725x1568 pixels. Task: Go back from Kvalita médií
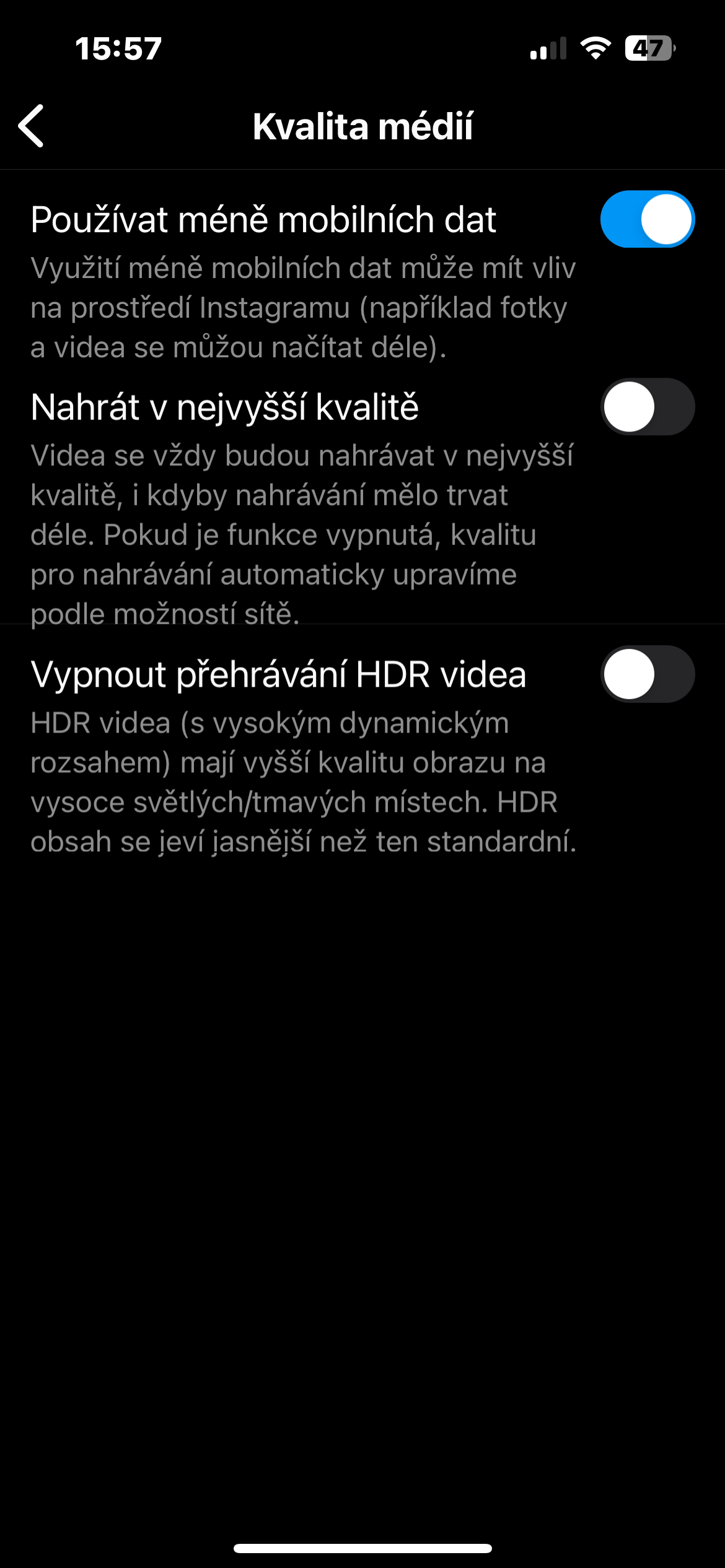pos(32,126)
